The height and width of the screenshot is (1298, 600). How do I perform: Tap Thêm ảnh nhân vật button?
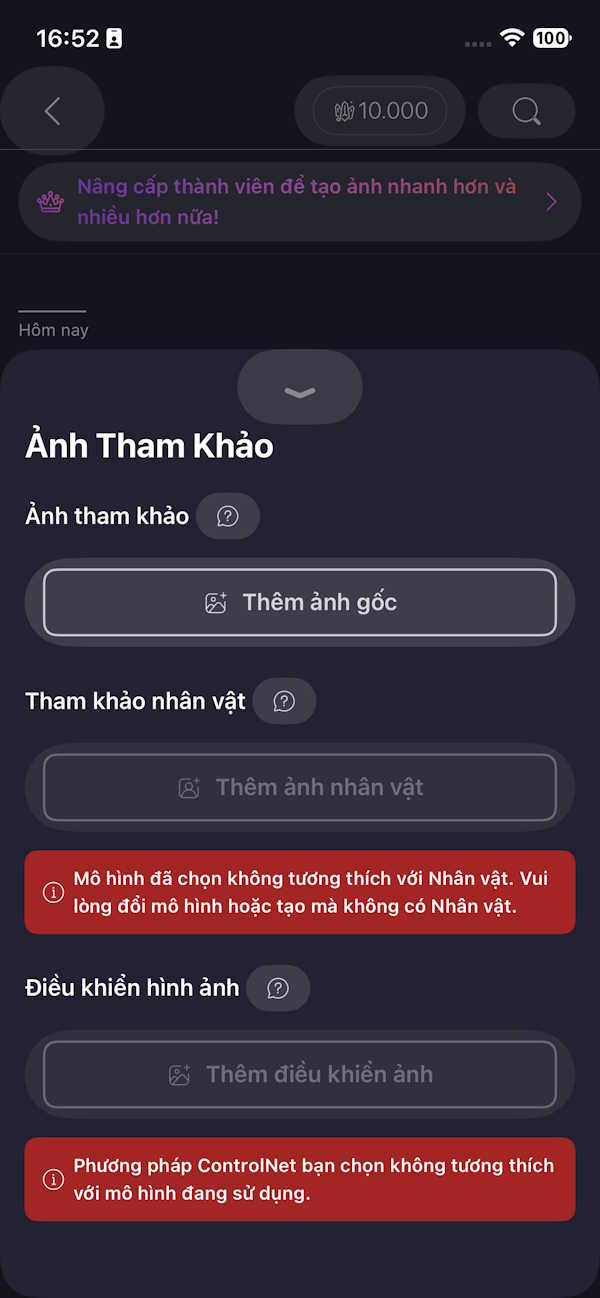(300, 787)
